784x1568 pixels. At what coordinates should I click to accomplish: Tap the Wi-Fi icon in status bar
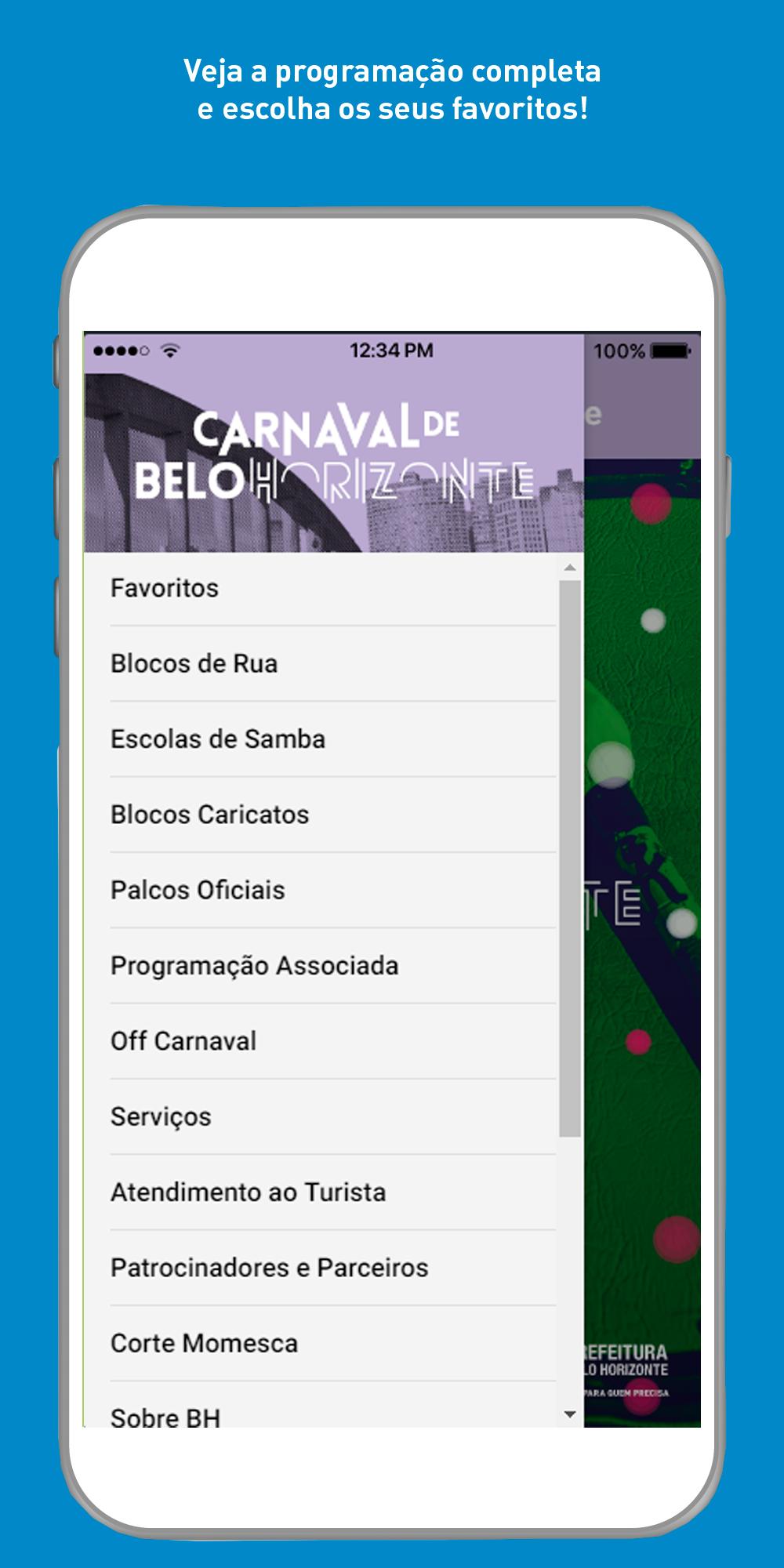coord(171,350)
